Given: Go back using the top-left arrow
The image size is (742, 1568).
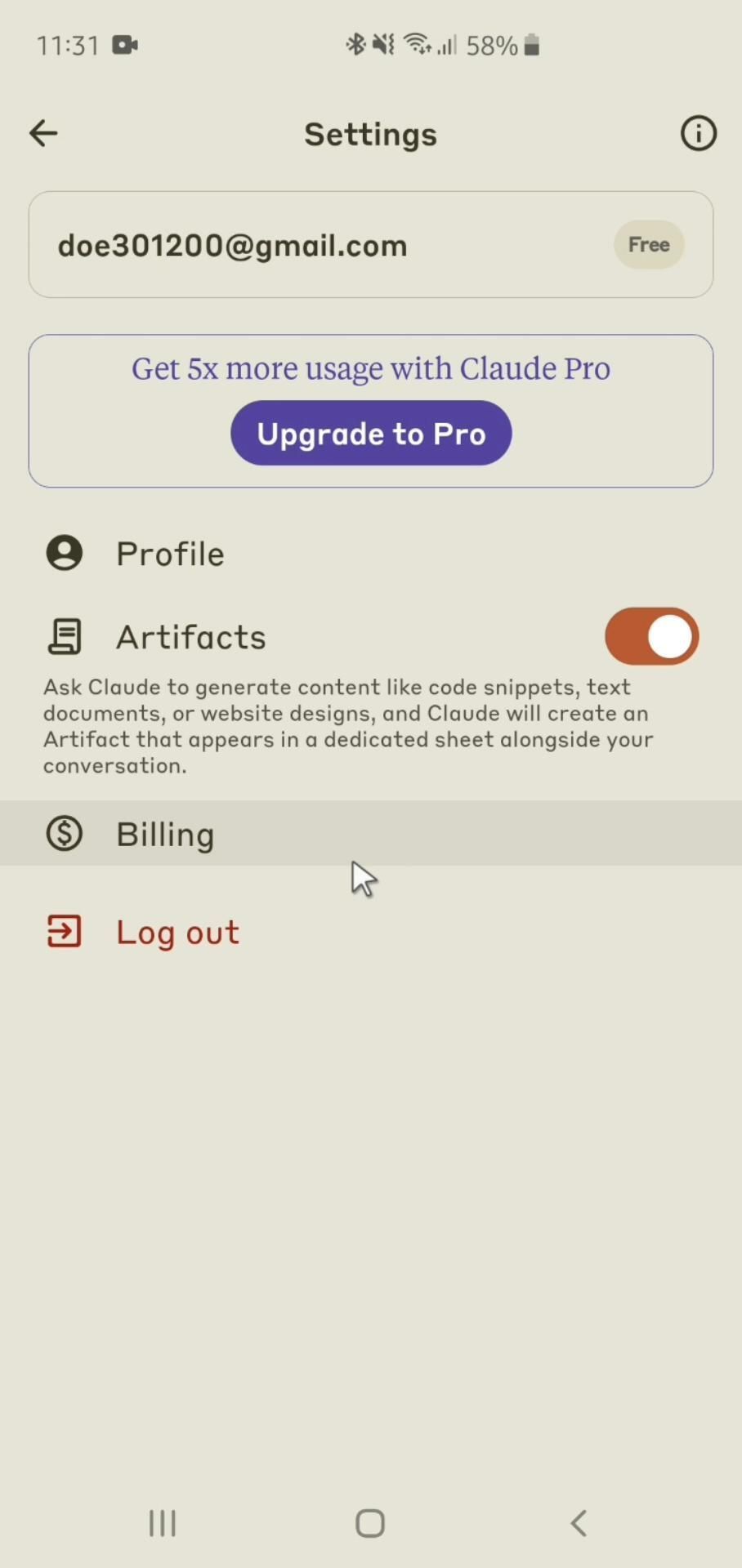Looking at the screenshot, I should click(x=43, y=133).
